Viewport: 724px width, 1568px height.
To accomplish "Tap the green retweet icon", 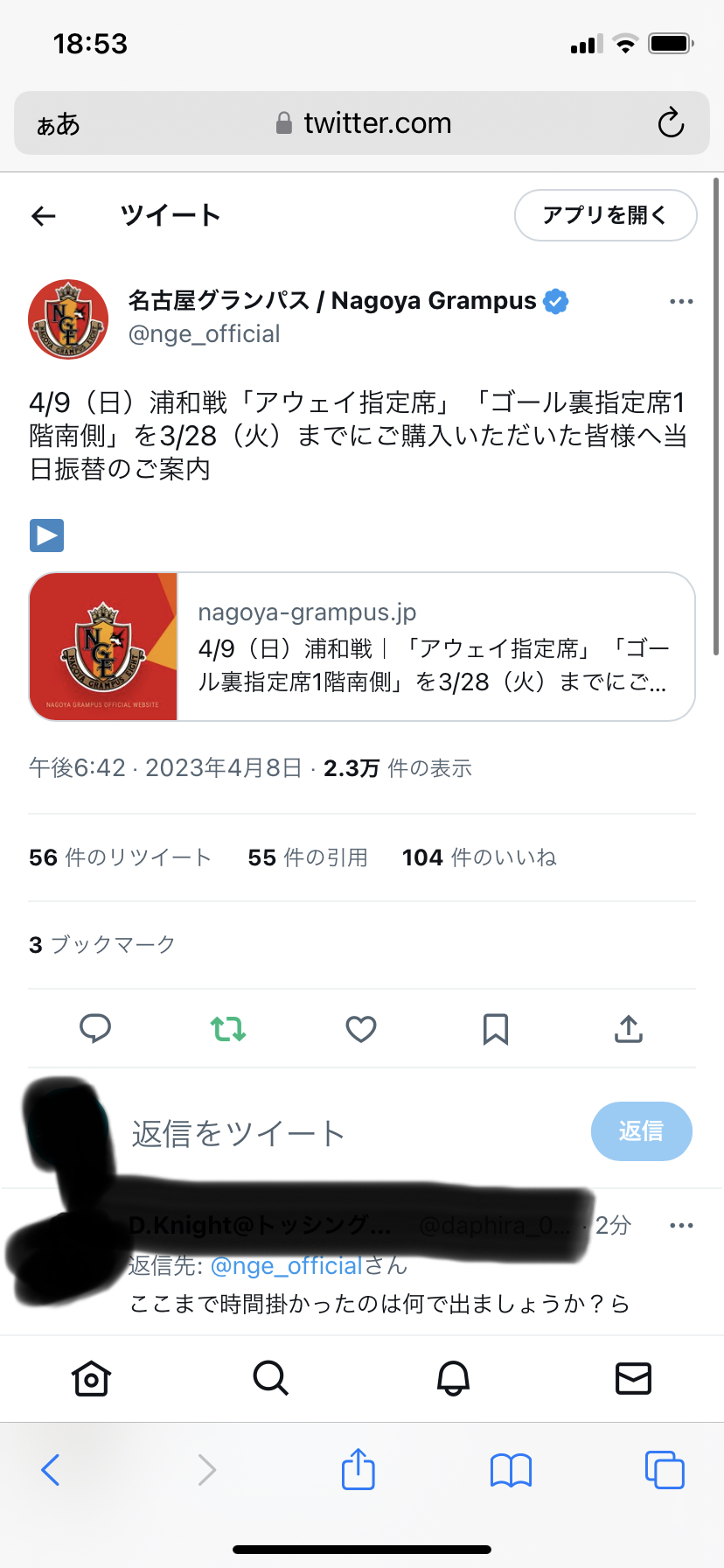I will click(x=228, y=1028).
